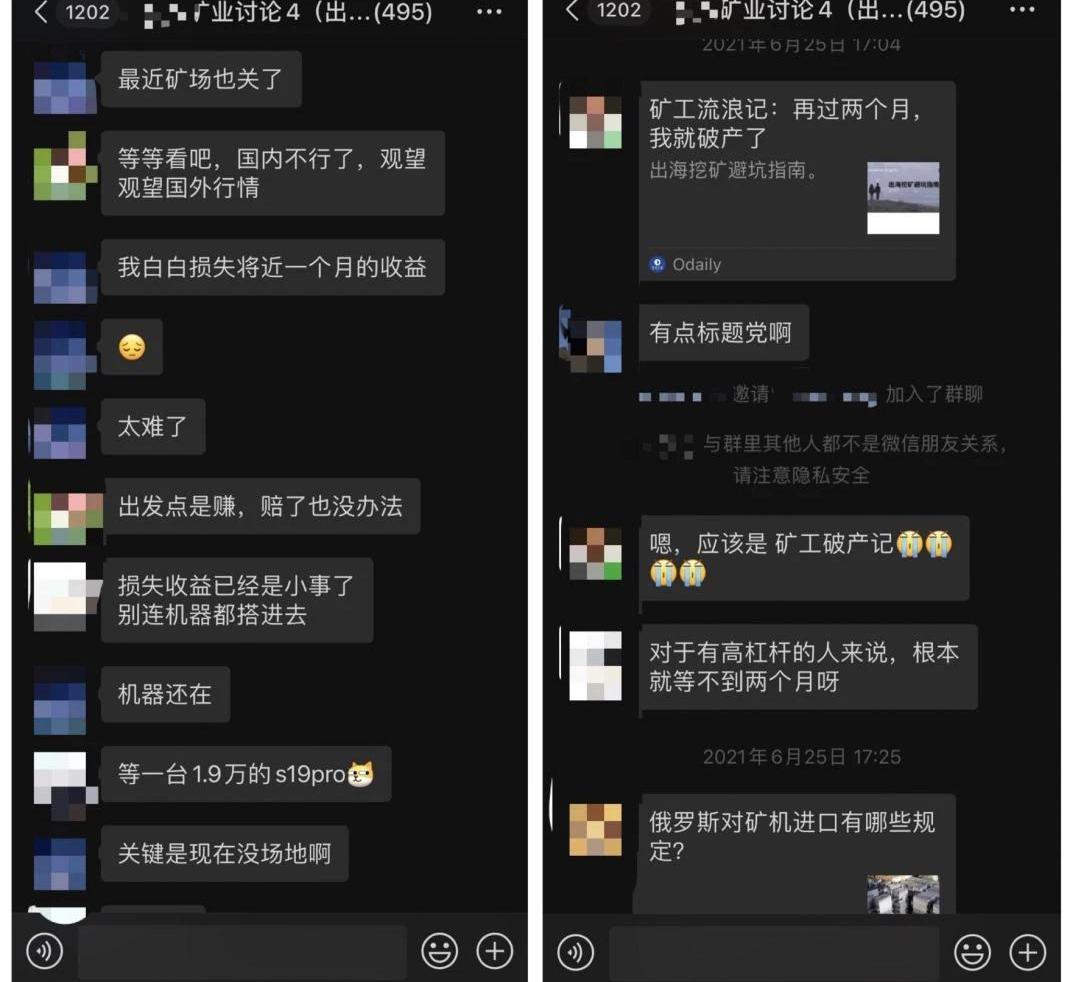Tap avatar of sender of 最近矿场也关了
Viewport: 1067px width, 982px height.
pos(65,88)
